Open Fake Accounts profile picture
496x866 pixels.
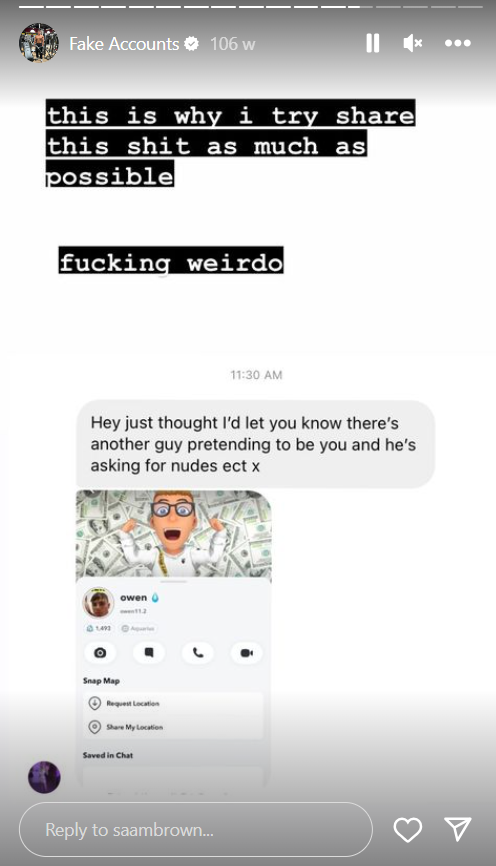[x=39, y=43]
